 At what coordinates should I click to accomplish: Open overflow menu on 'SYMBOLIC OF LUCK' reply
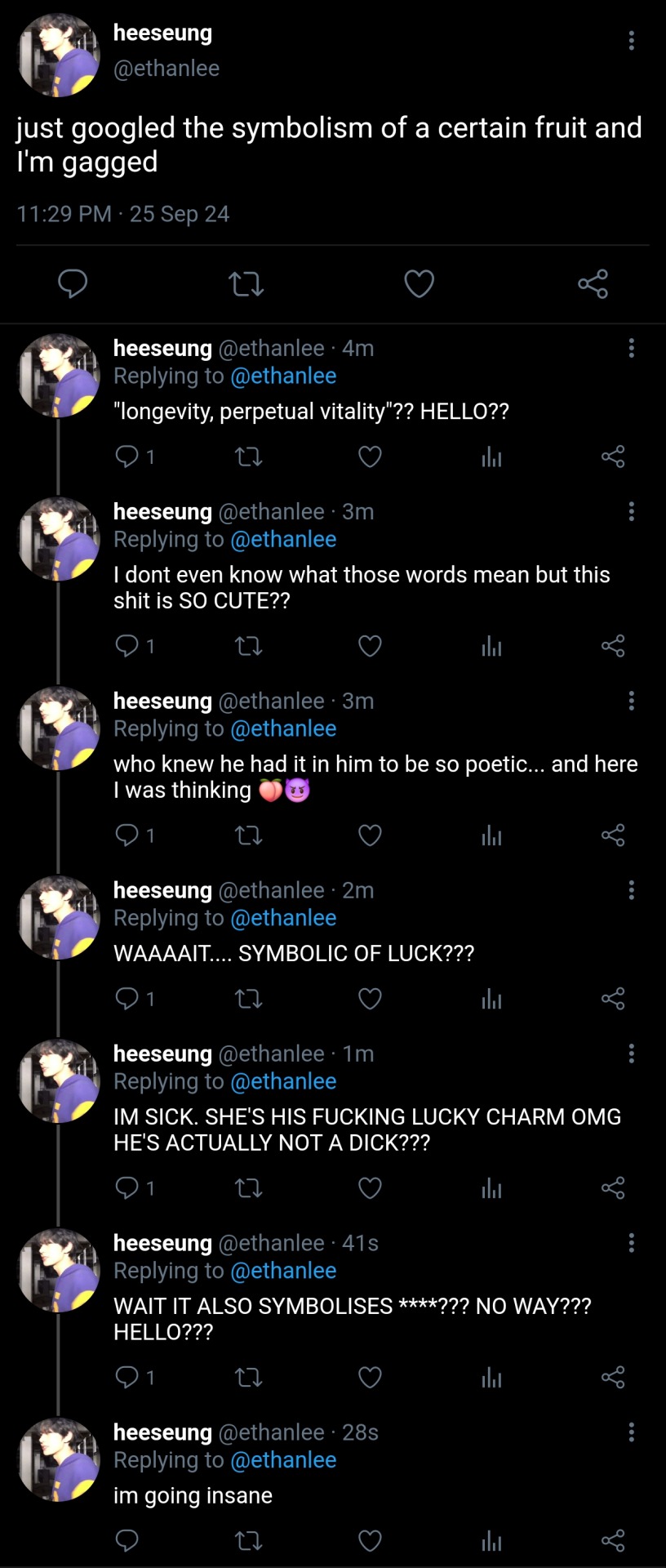(631, 890)
